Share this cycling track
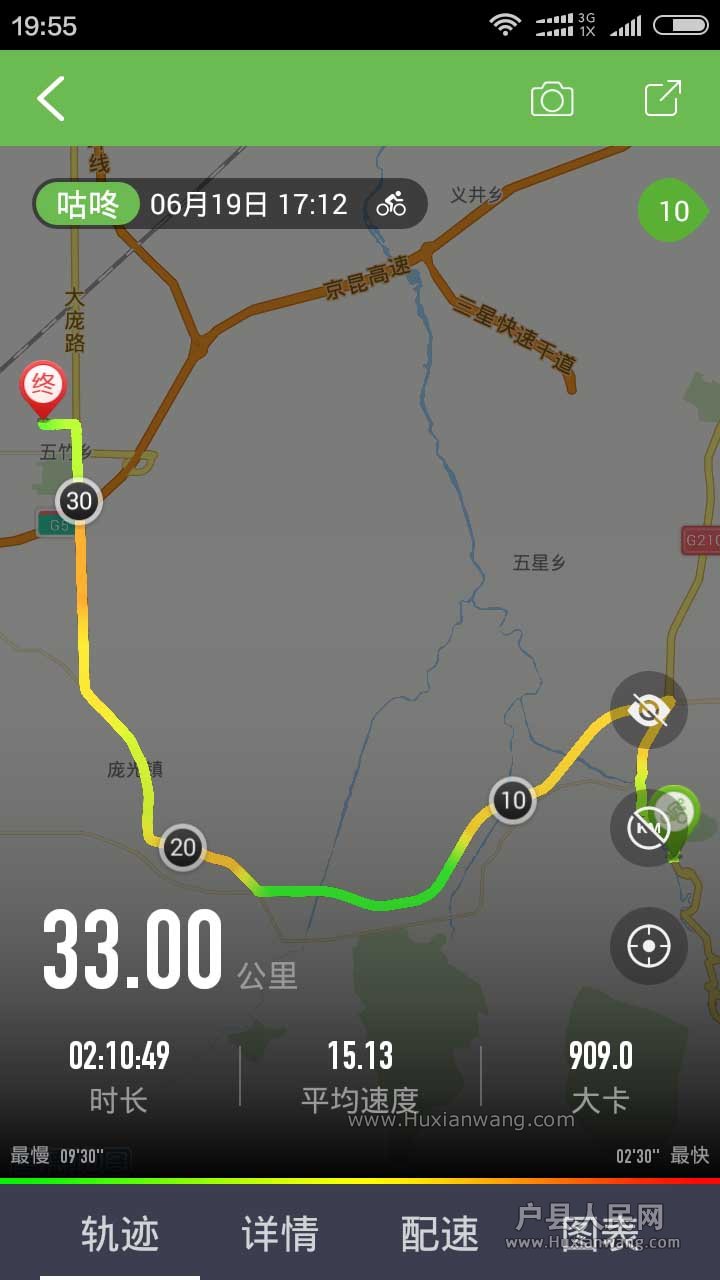Screen dimensions: 720x1280 click(662, 98)
